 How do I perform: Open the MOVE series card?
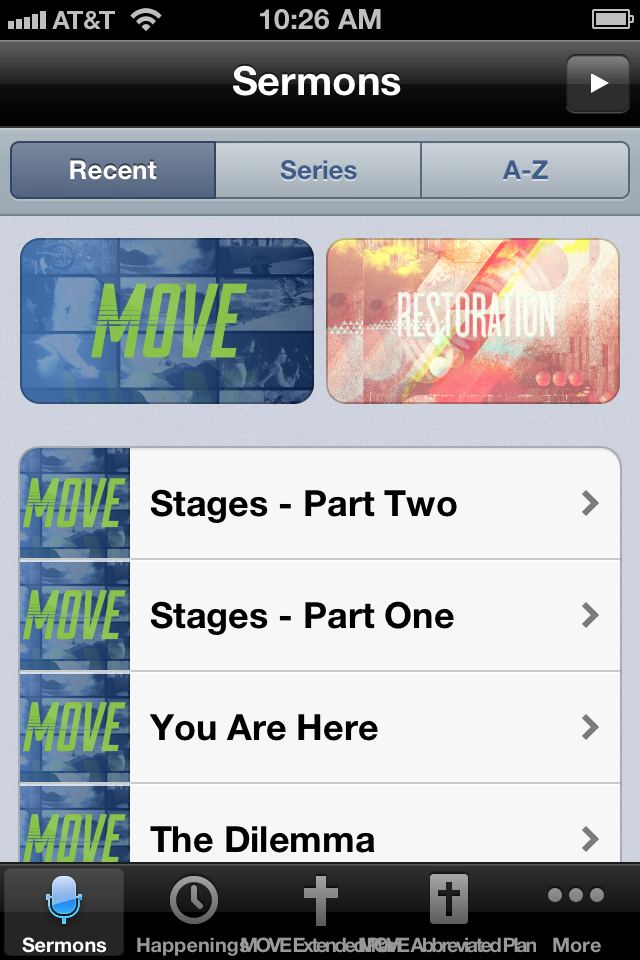click(x=167, y=321)
